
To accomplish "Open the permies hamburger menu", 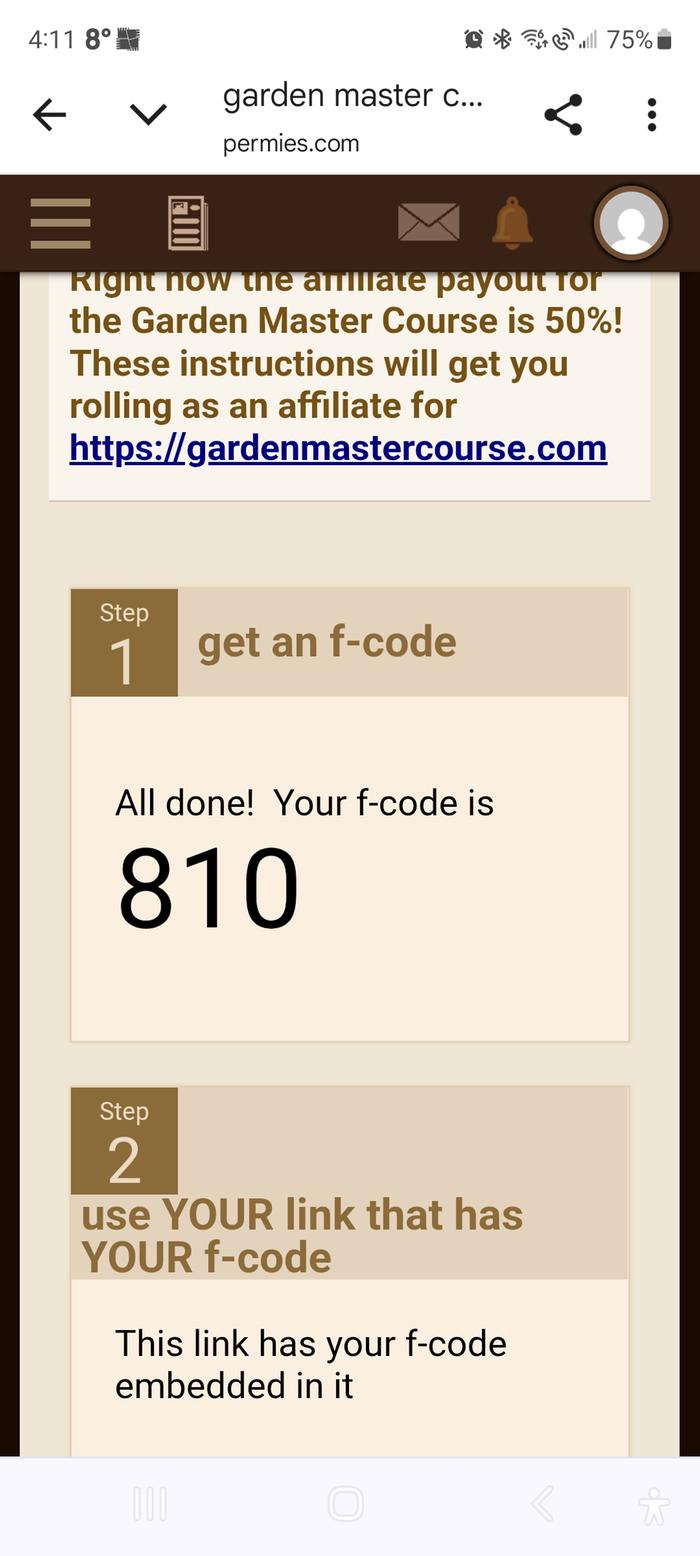I will pos(60,223).
